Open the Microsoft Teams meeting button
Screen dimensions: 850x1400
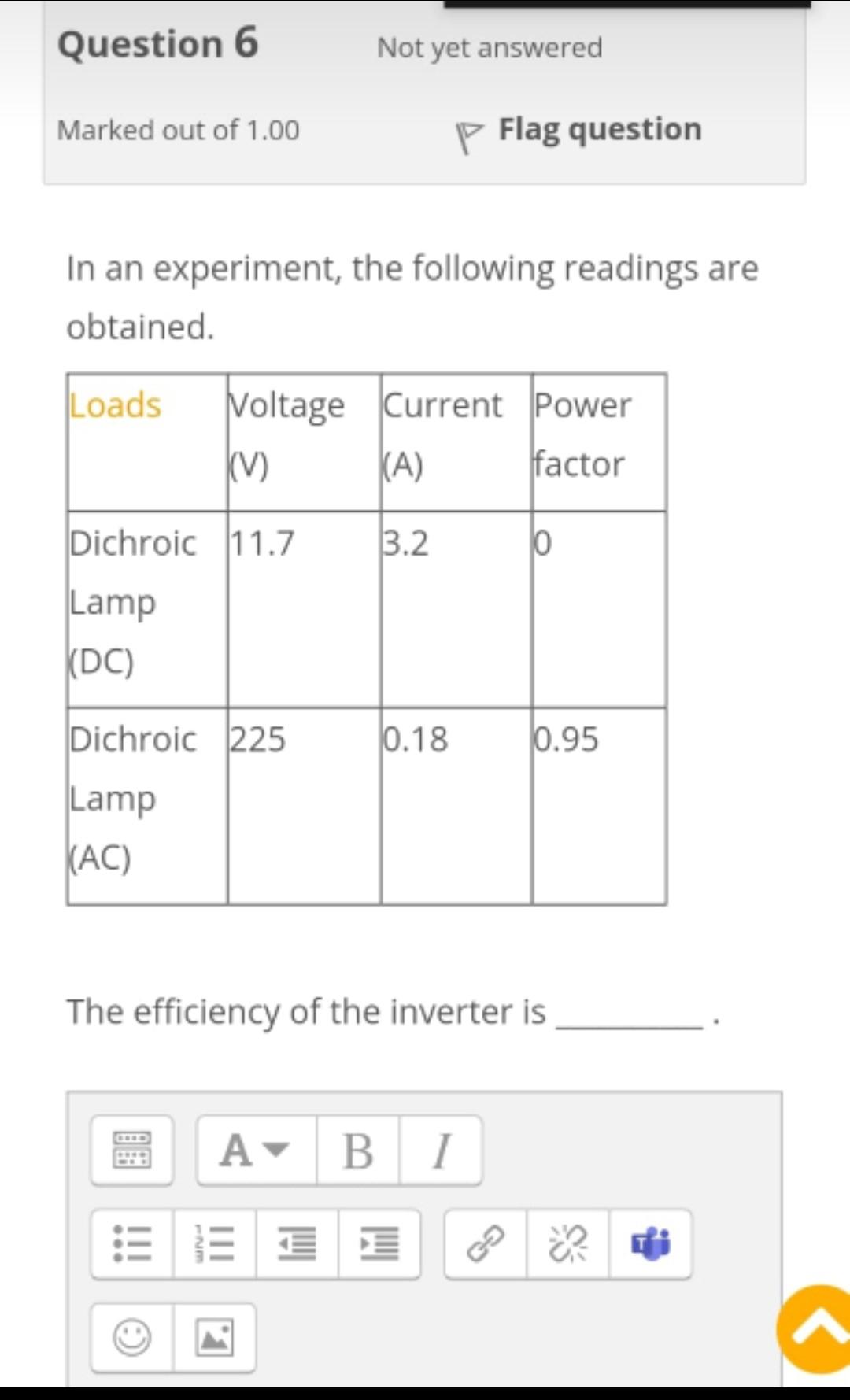coord(651,1243)
